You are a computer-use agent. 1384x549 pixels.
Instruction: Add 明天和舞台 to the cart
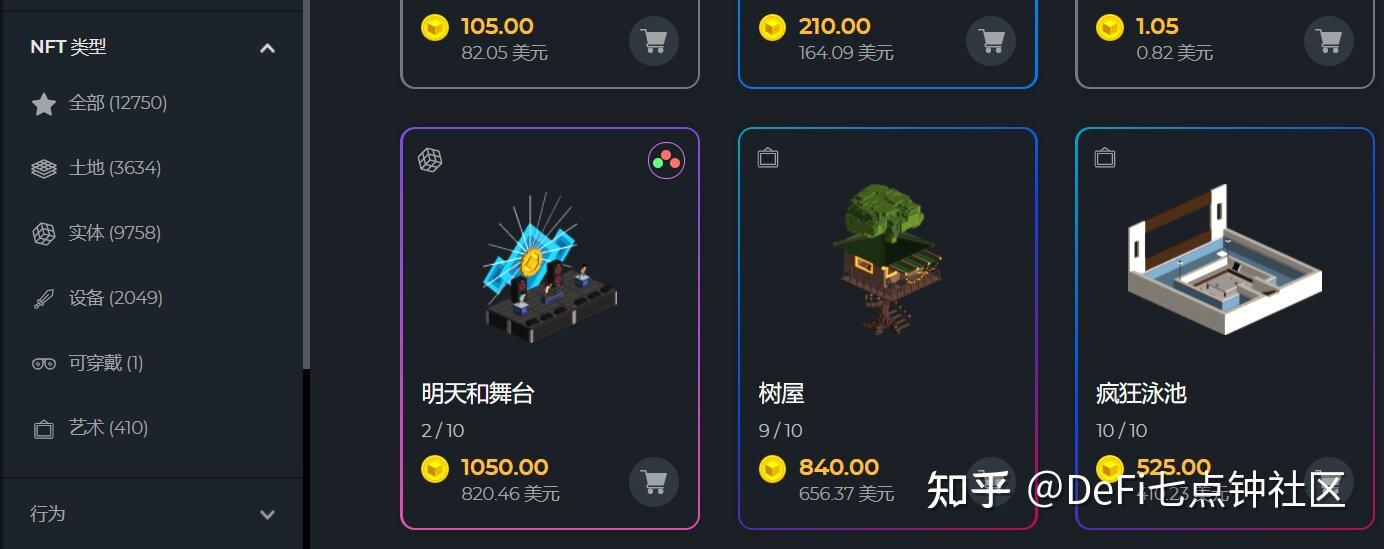654,482
